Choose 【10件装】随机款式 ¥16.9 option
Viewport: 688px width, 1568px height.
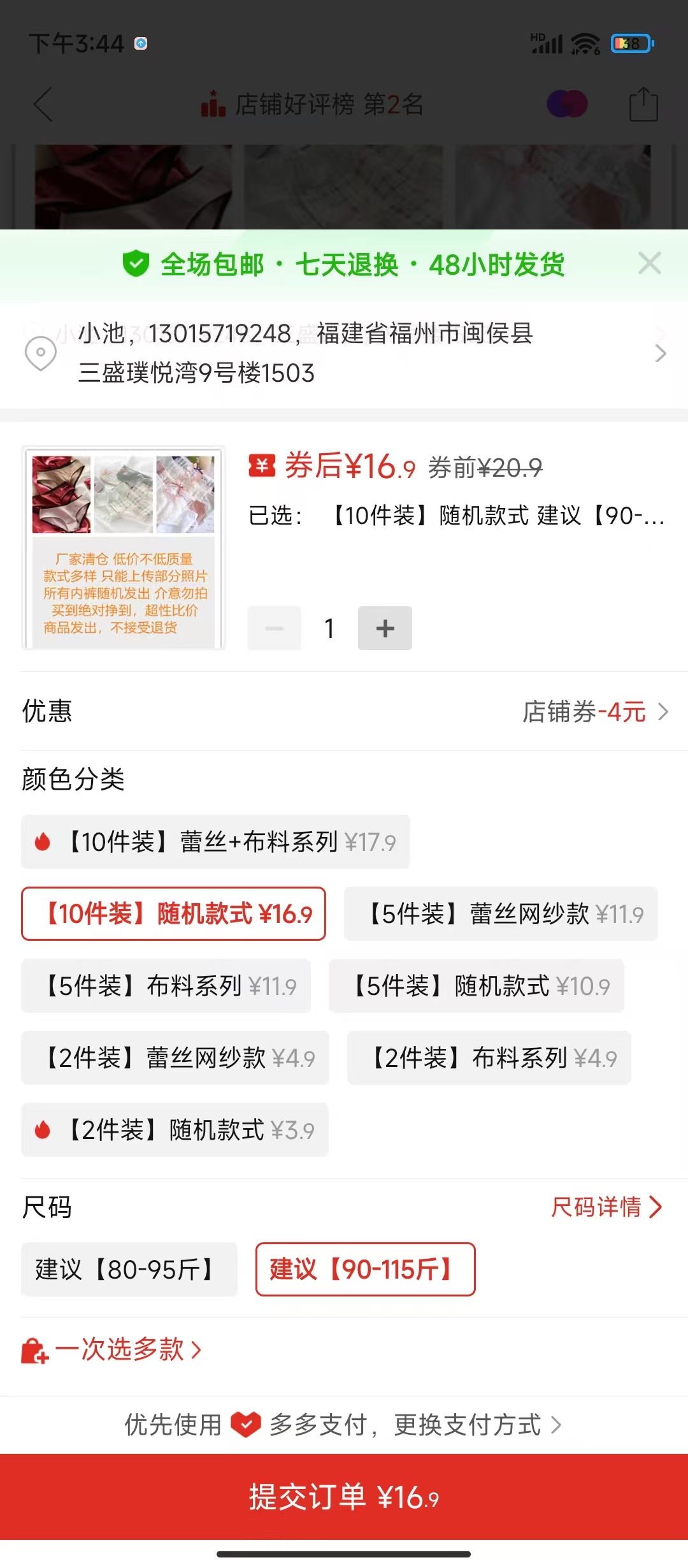tap(173, 913)
